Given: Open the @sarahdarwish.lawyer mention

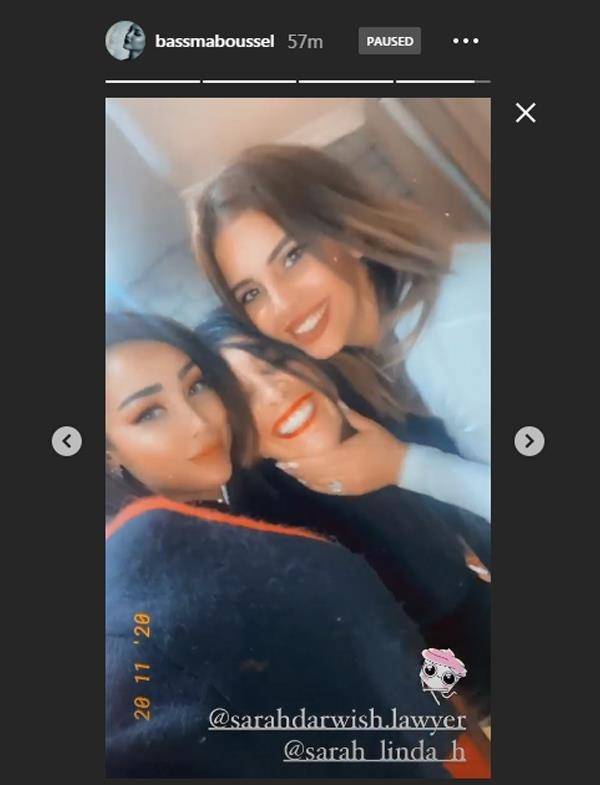Looking at the screenshot, I should [x=336, y=719].
